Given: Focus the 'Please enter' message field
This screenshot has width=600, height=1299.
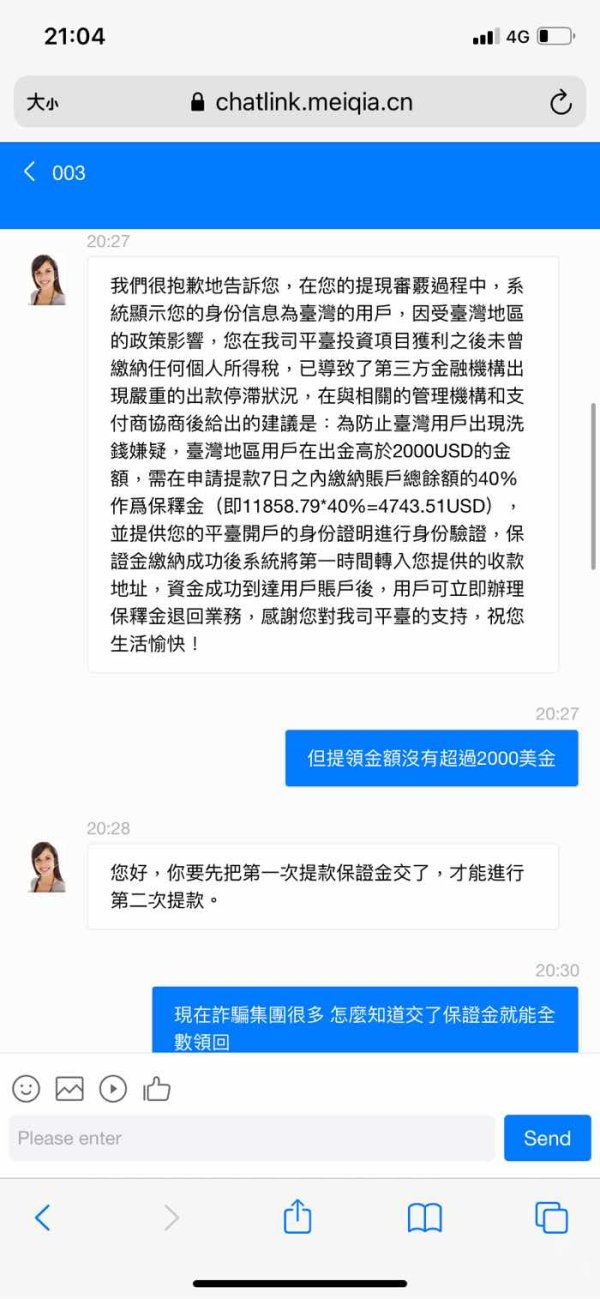Looking at the screenshot, I should click(252, 1138).
